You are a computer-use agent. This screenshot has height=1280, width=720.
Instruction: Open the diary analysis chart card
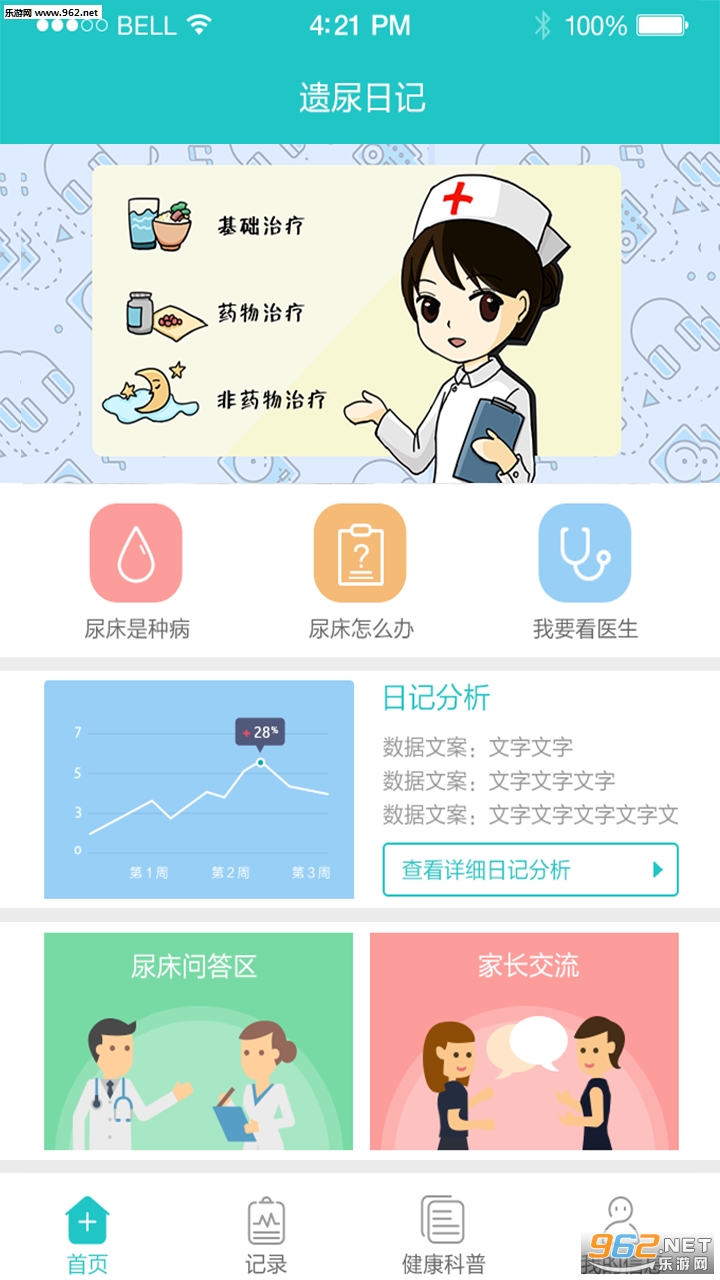pos(199,789)
